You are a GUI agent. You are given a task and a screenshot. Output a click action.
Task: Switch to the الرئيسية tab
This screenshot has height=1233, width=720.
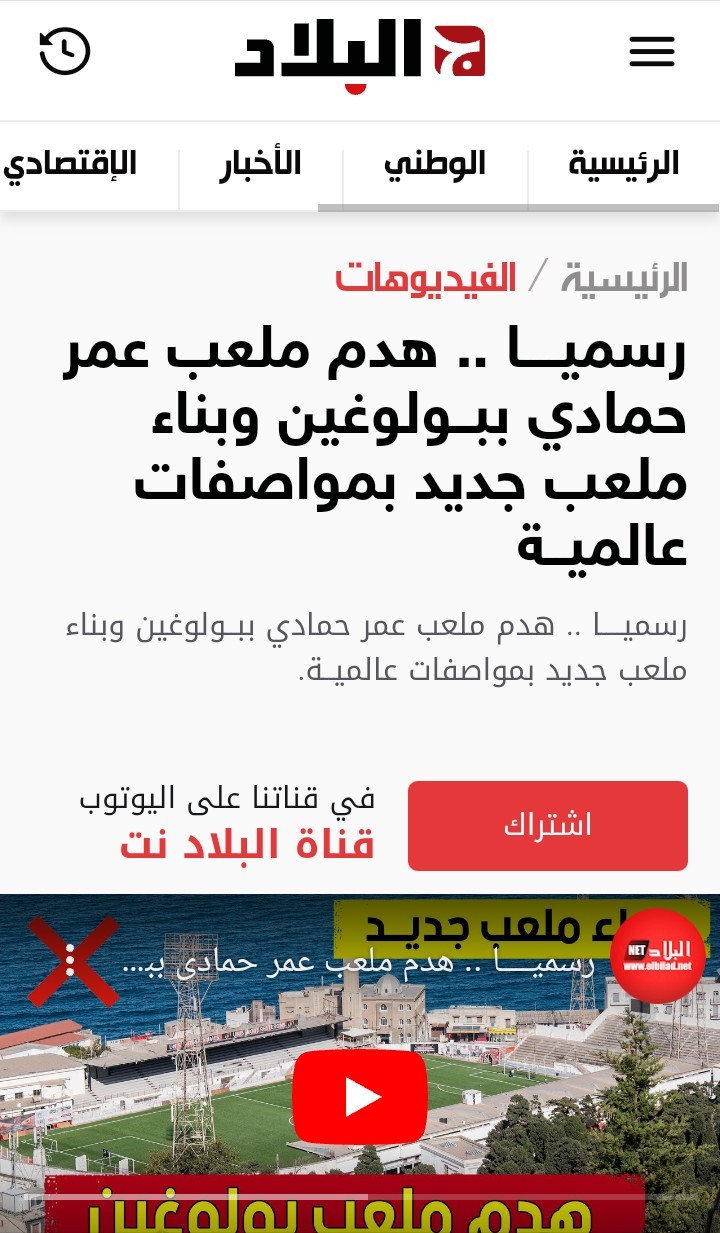tap(624, 164)
